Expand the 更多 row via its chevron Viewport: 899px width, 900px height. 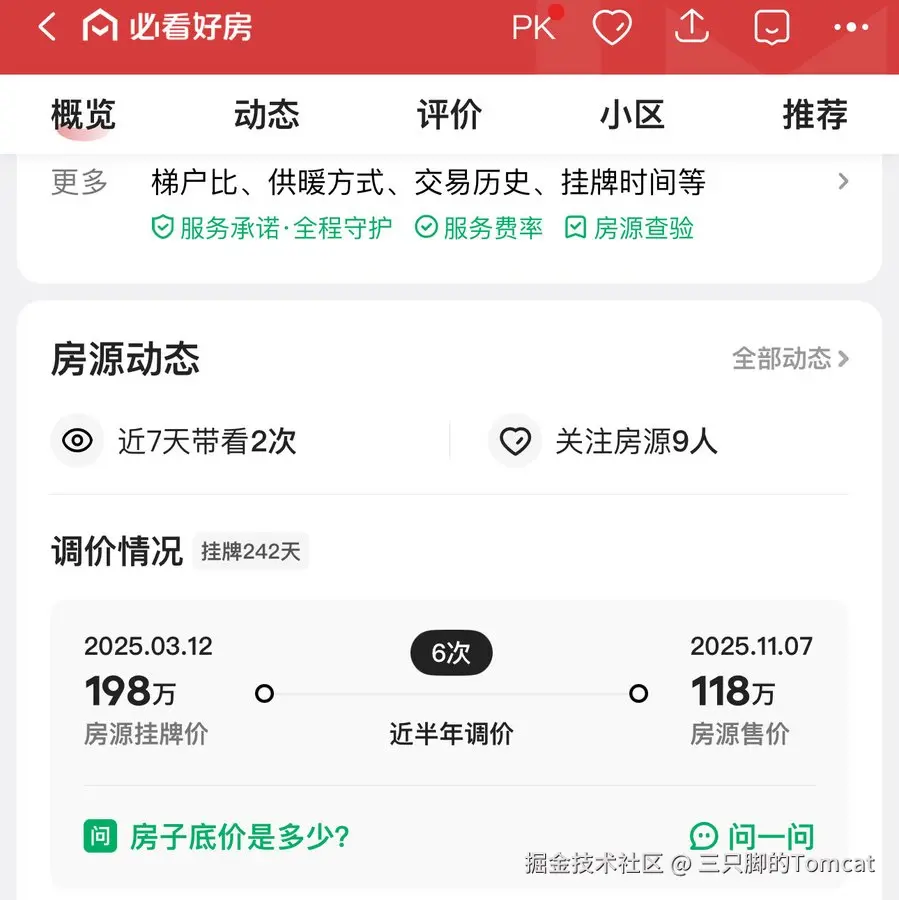point(845,181)
